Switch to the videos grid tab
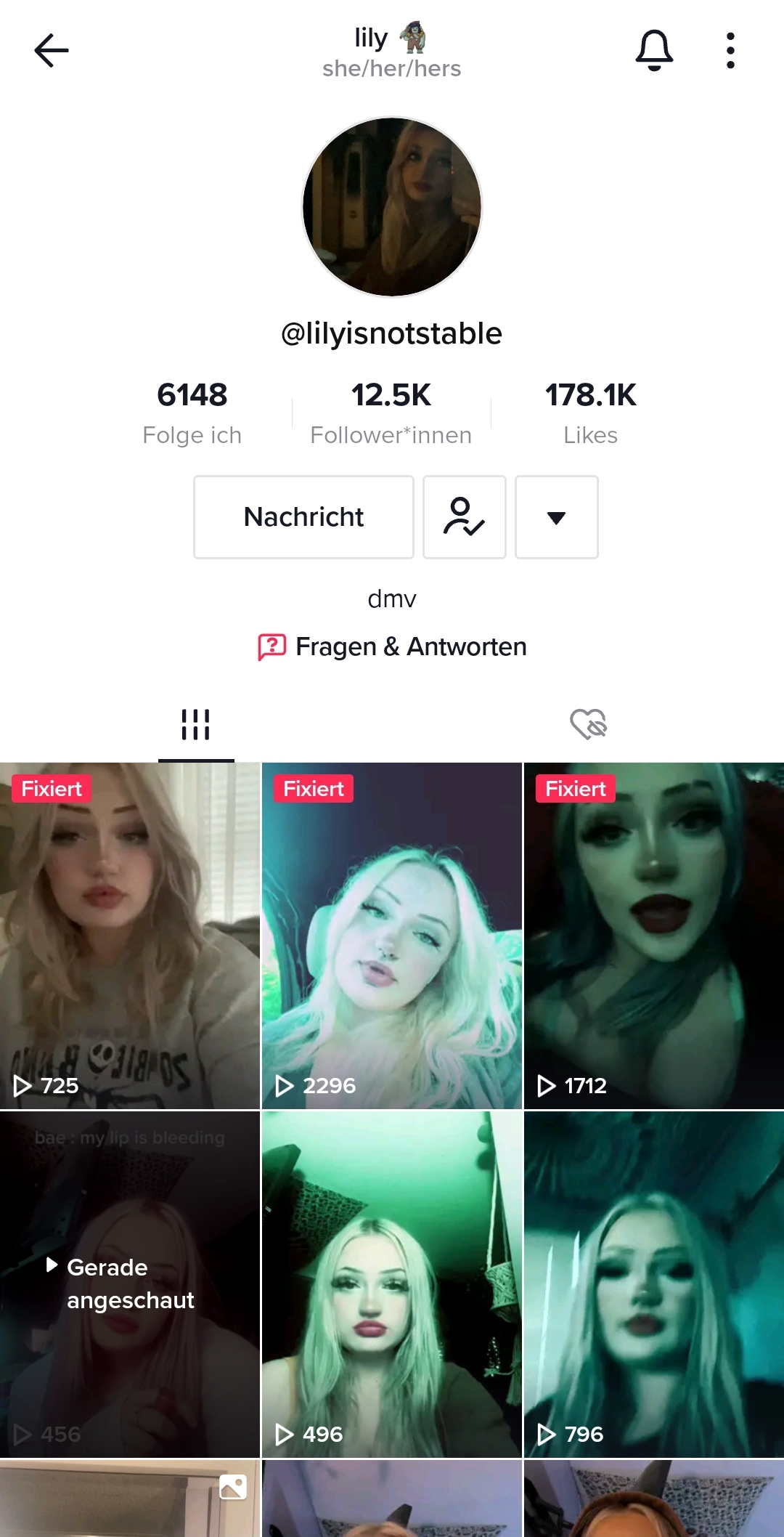This screenshot has width=784, height=1537. click(196, 724)
